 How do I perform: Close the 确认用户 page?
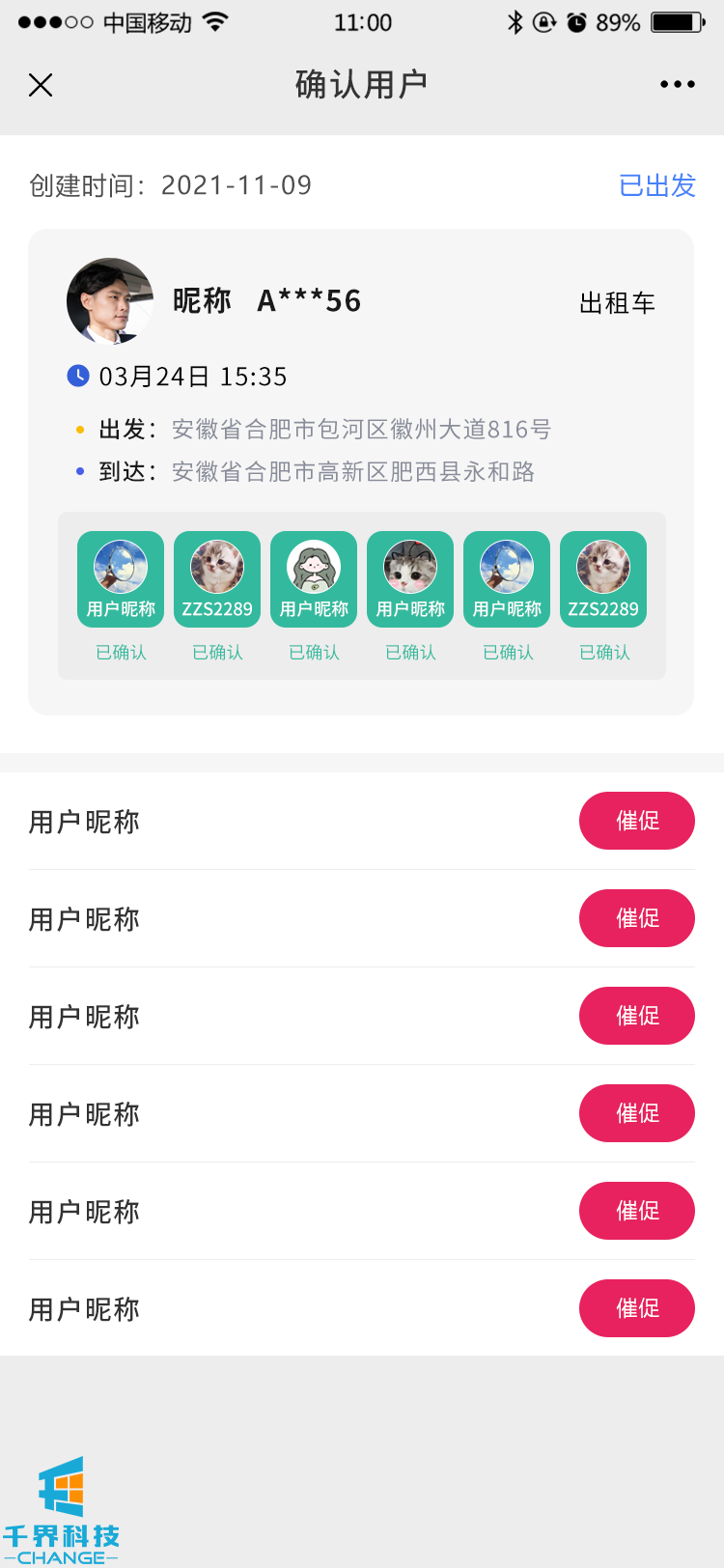(41, 85)
